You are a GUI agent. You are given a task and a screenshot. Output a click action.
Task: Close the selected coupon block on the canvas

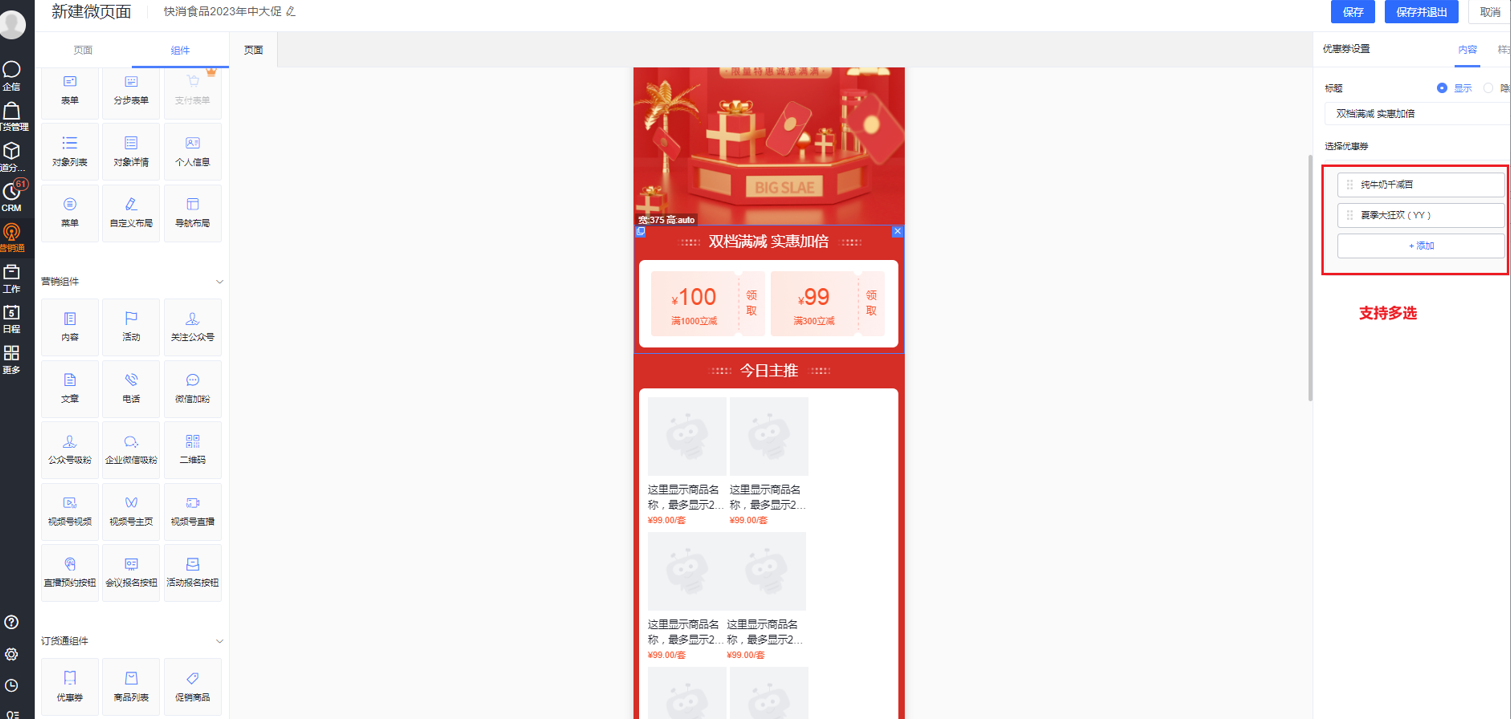point(897,231)
